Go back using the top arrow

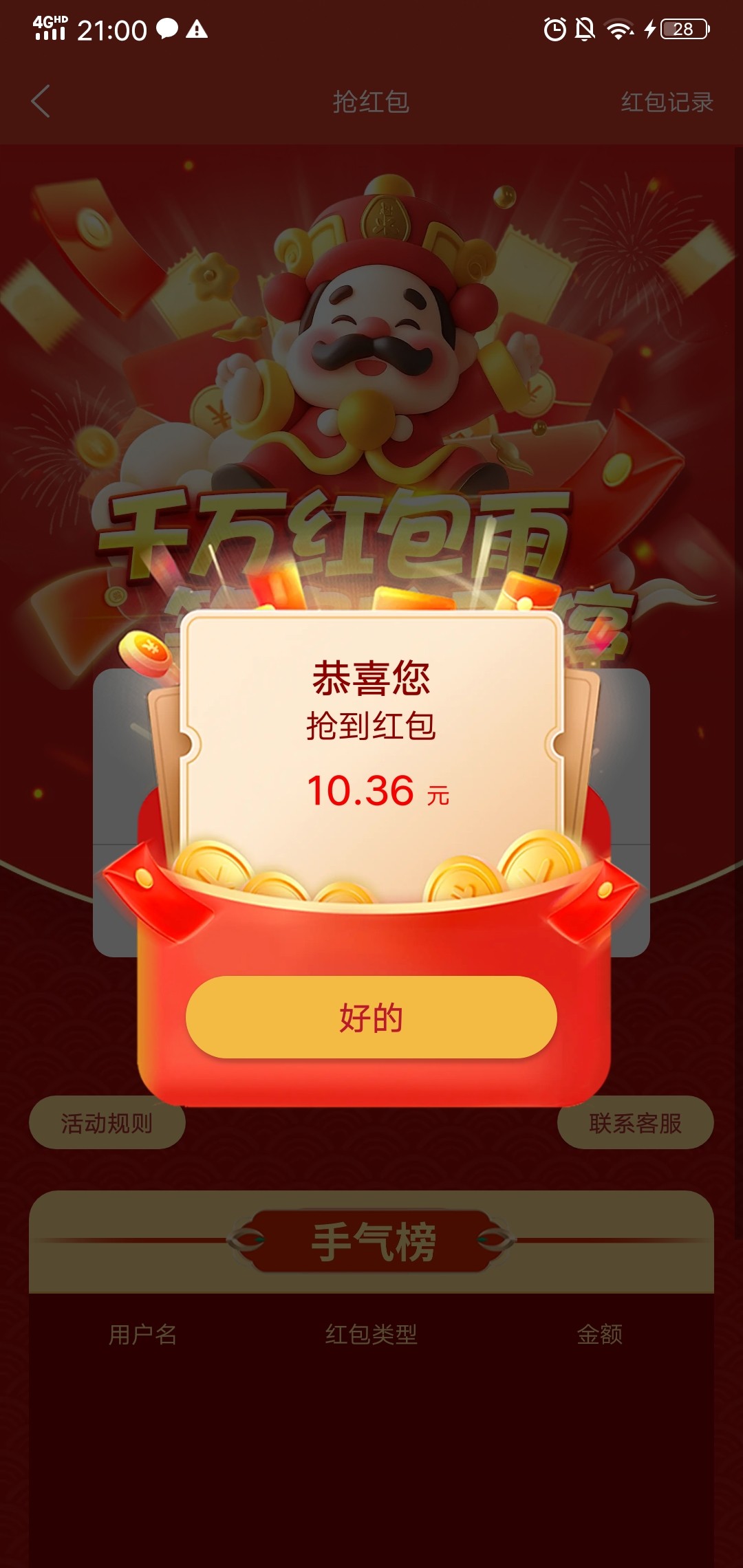point(41,102)
